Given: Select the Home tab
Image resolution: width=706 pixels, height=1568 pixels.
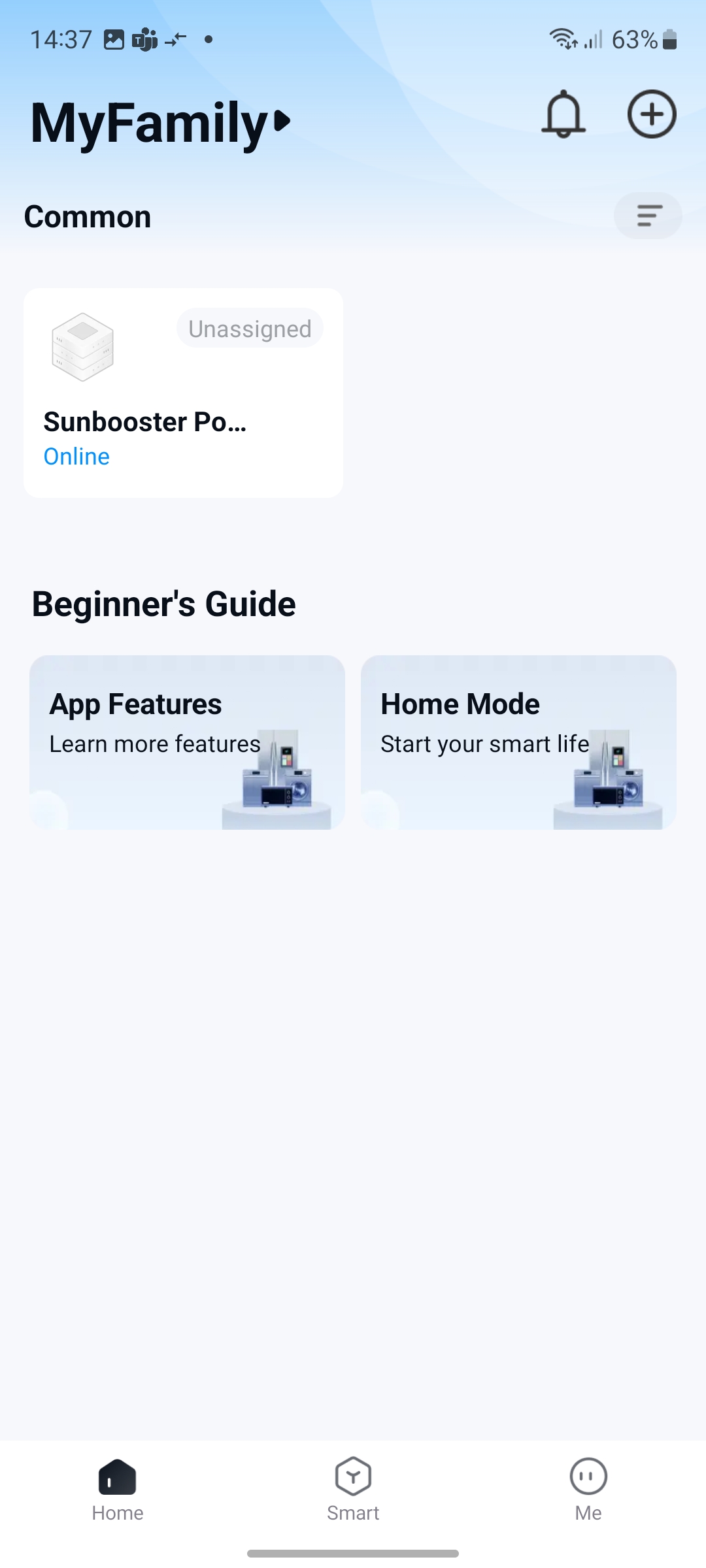Looking at the screenshot, I should [x=118, y=1489].
